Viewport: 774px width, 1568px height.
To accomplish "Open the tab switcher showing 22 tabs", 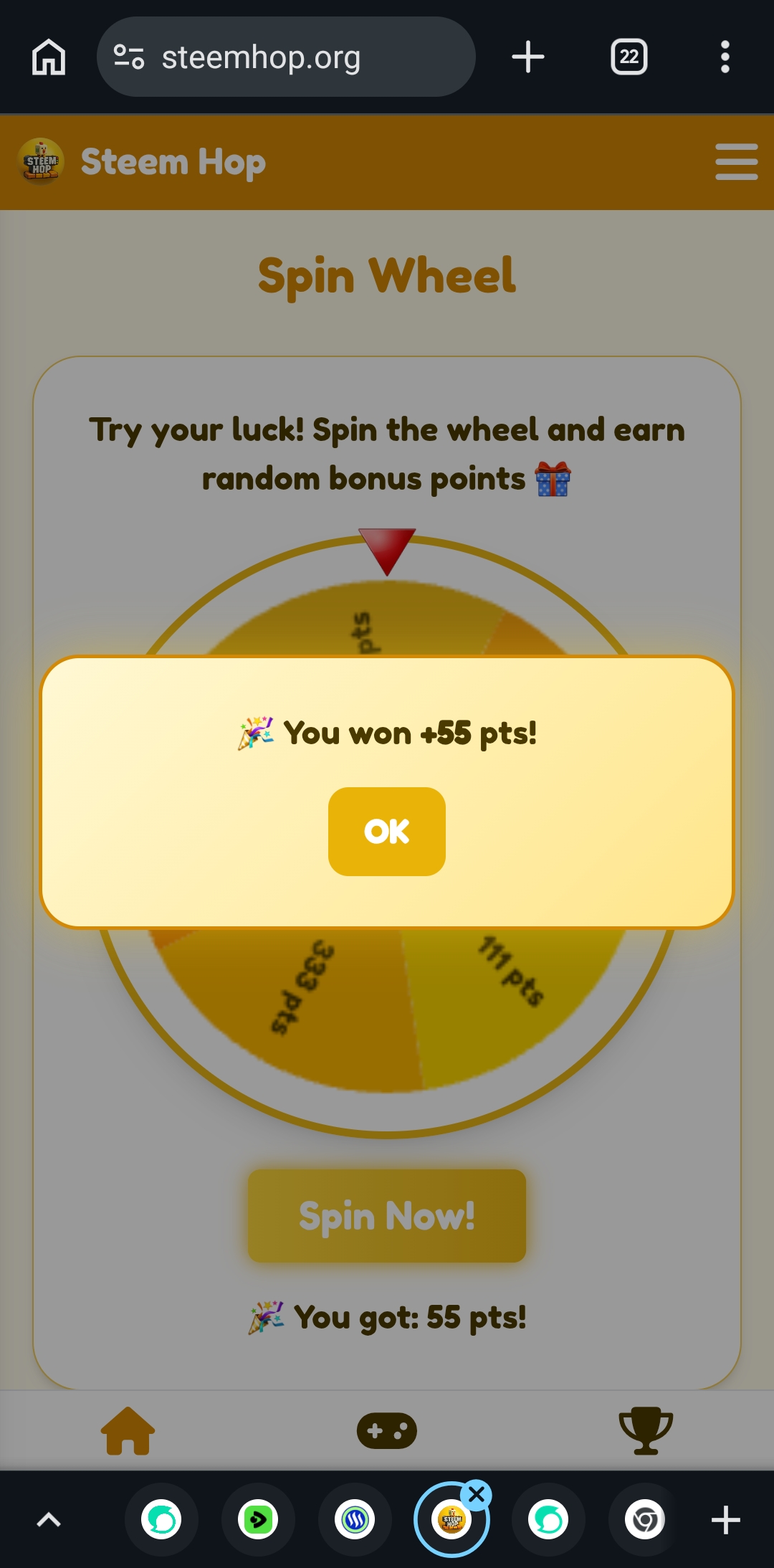I will (x=629, y=57).
